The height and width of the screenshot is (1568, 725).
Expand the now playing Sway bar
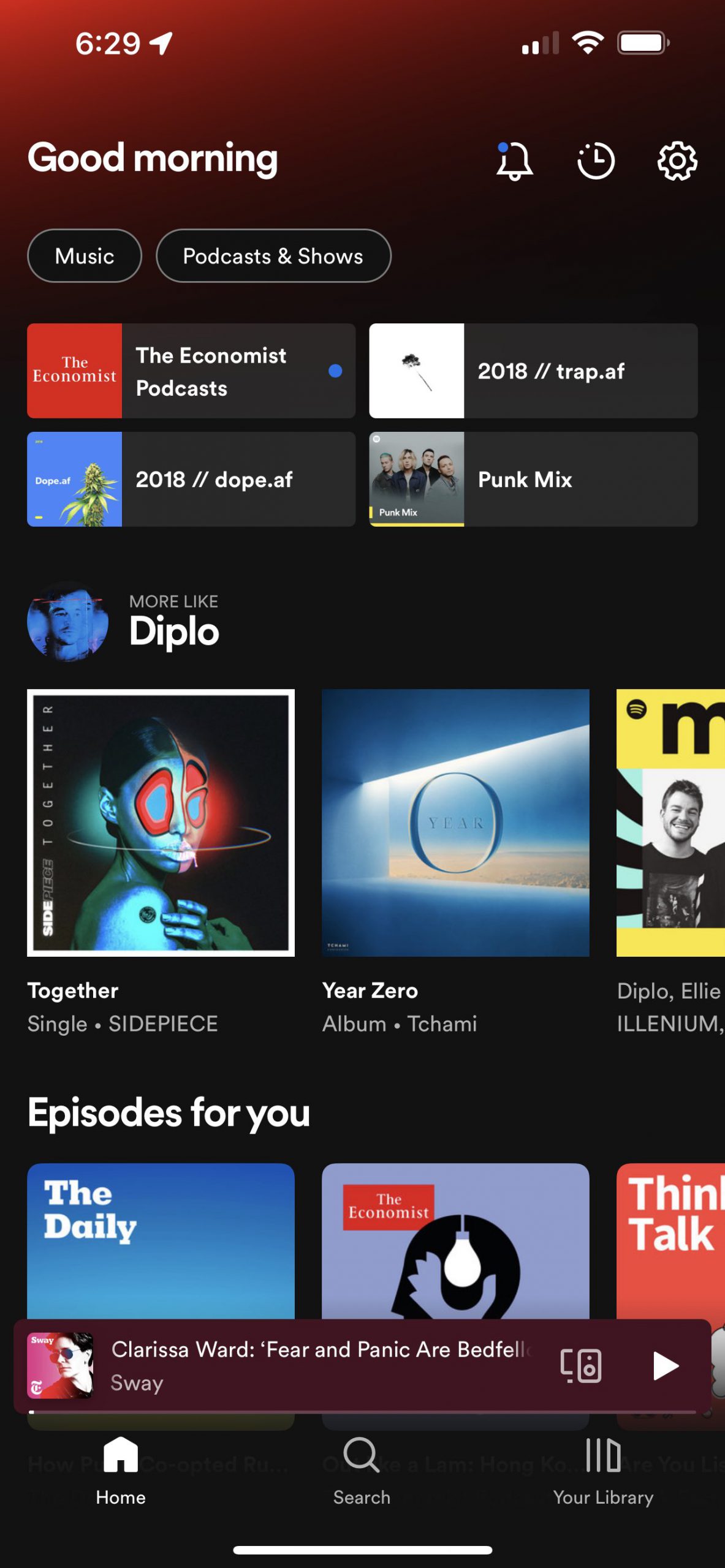(319, 1366)
